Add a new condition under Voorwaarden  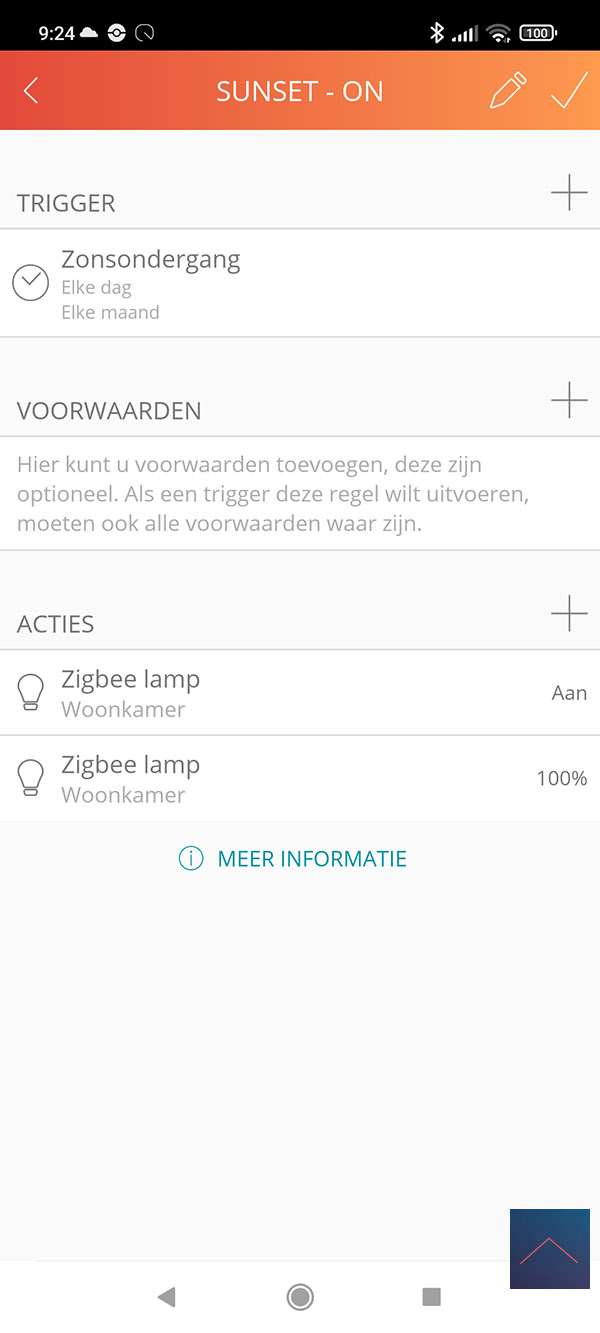coord(569,400)
